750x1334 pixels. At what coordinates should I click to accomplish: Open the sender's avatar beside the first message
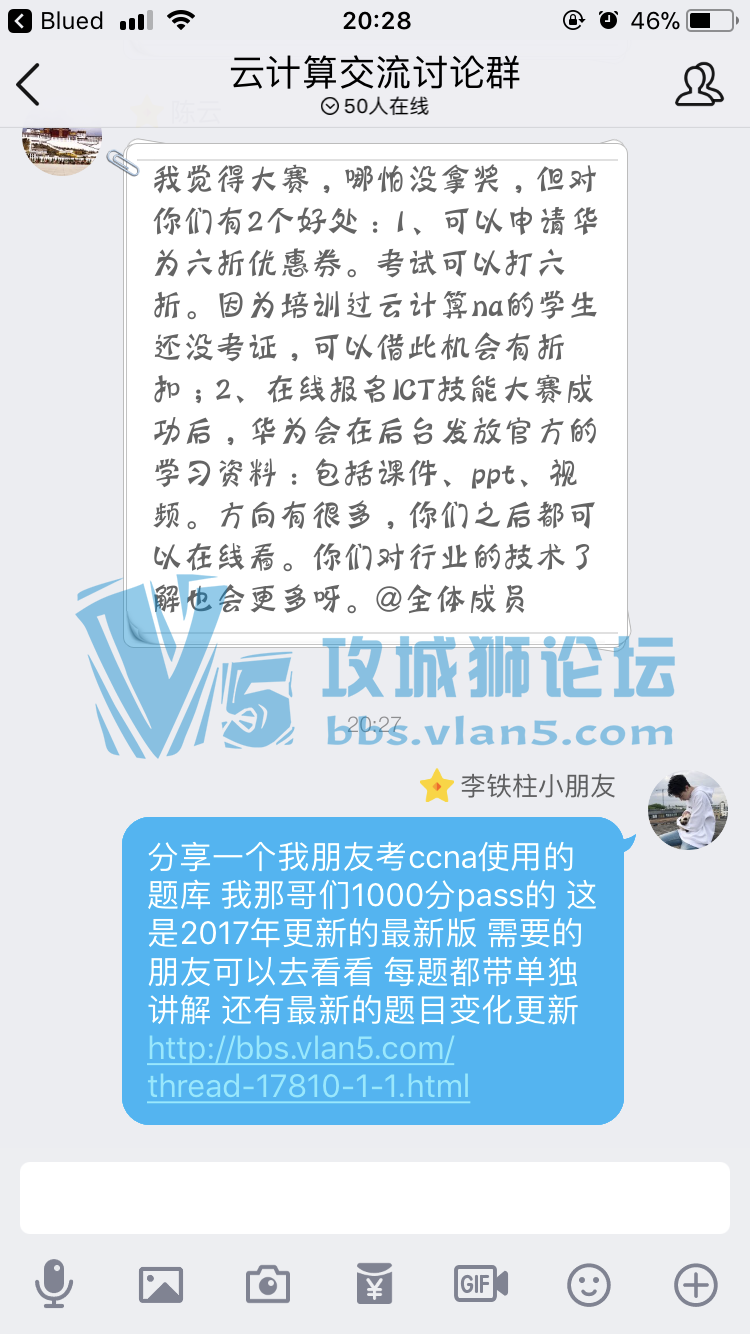pyautogui.click(x=61, y=146)
